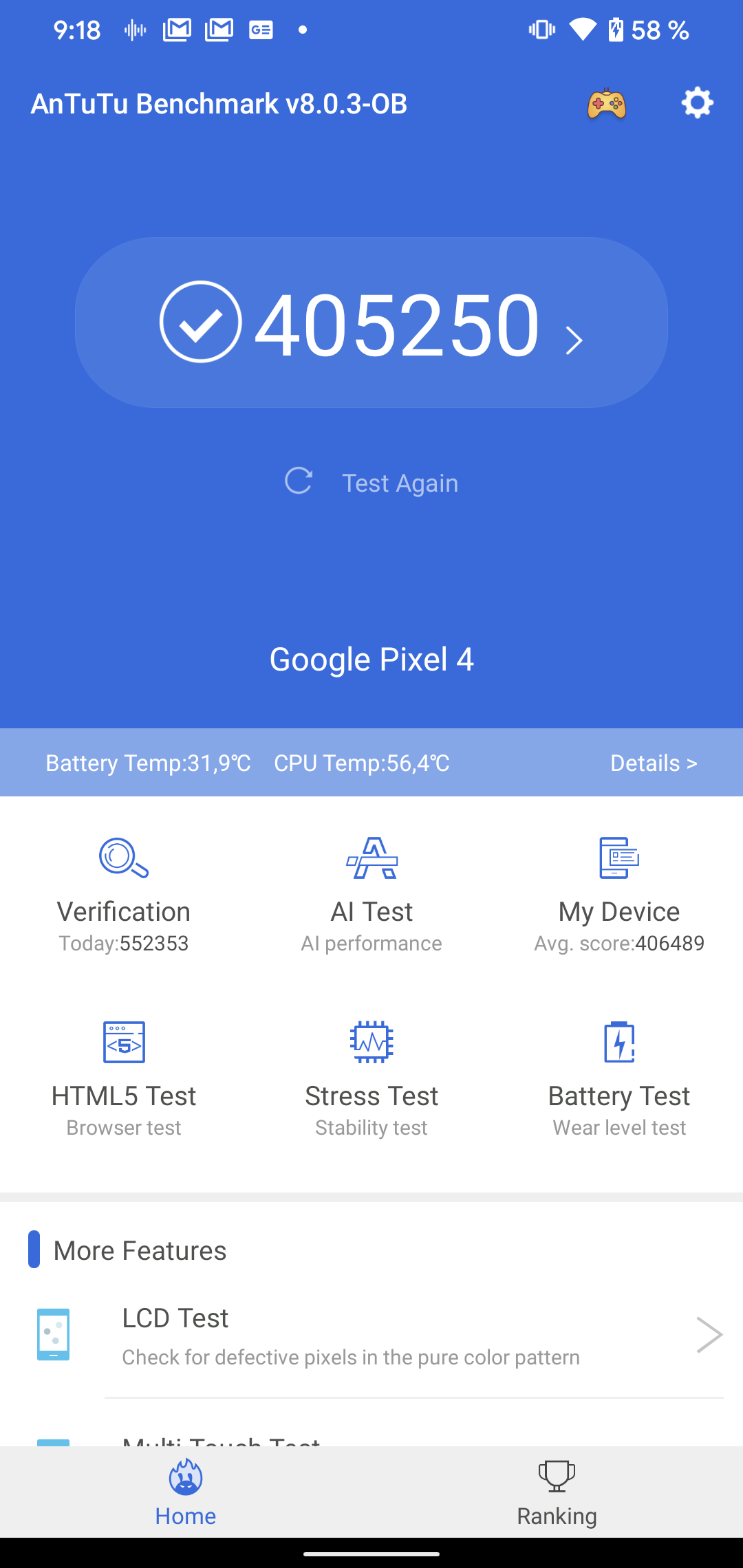Launch the AI Test icon
This screenshot has width=743, height=1568.
371,859
